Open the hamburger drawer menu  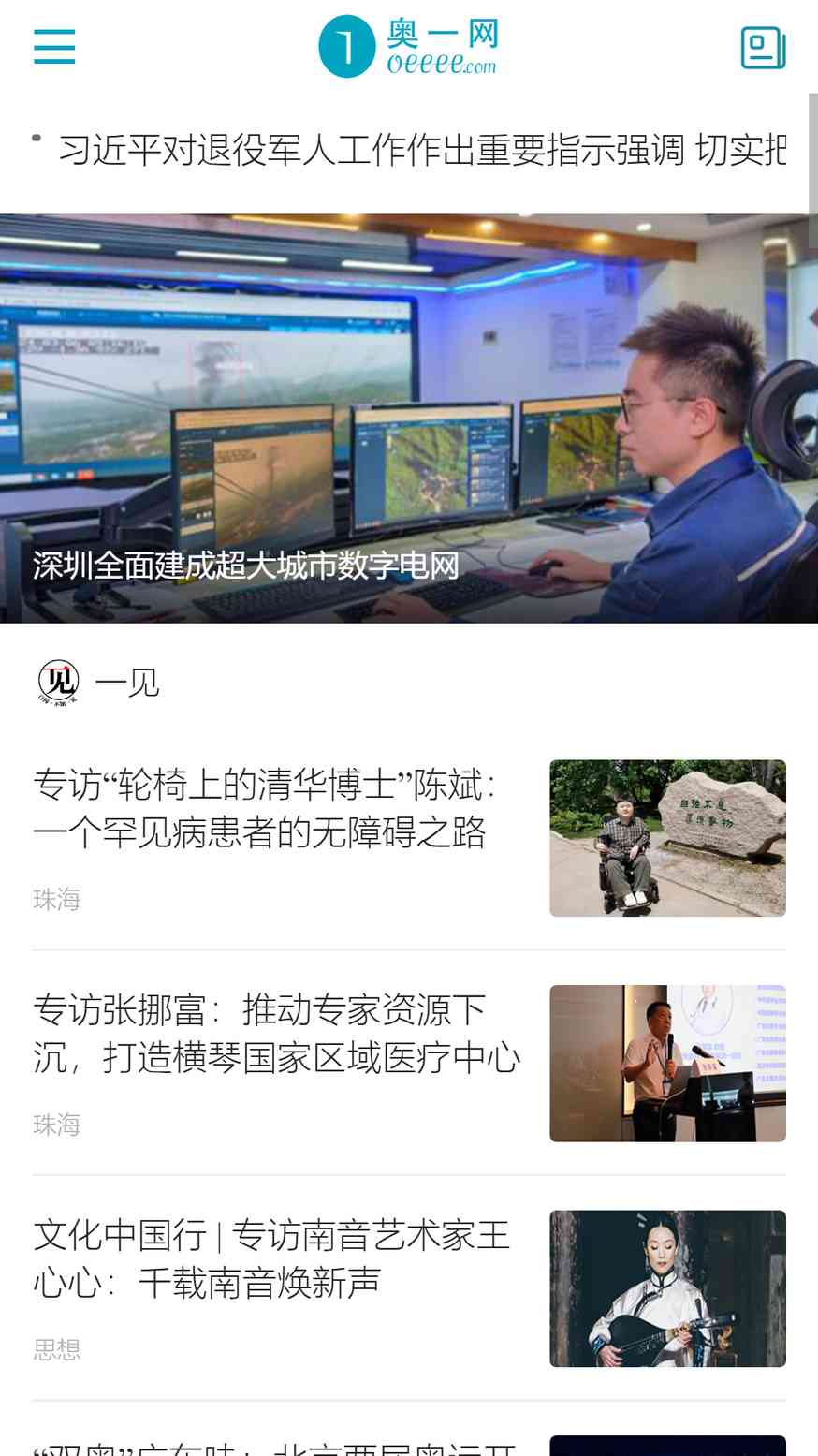tap(54, 46)
